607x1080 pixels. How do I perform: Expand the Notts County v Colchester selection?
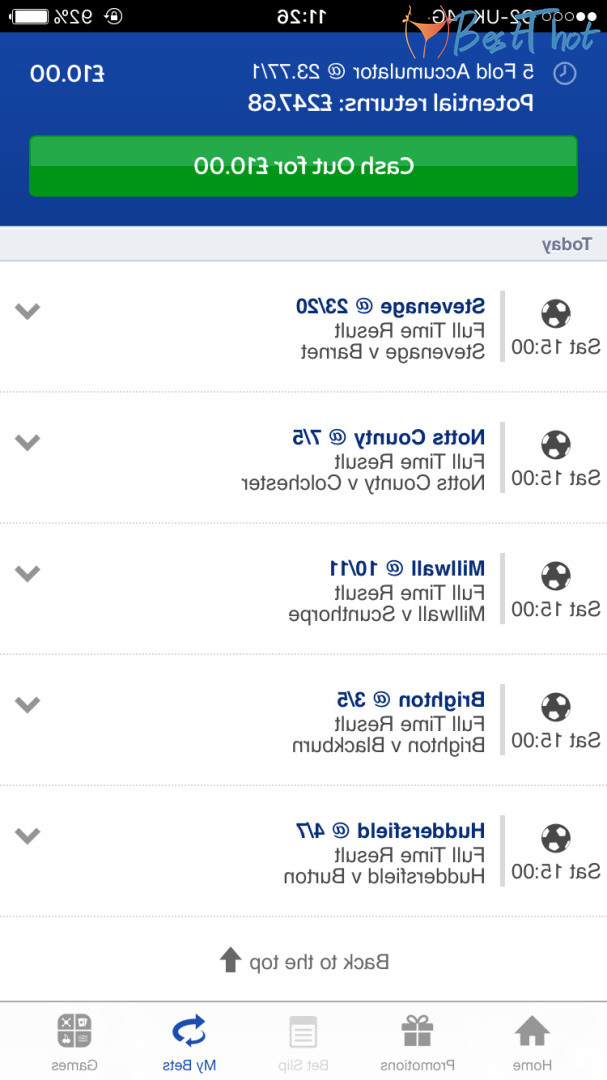coord(28,442)
